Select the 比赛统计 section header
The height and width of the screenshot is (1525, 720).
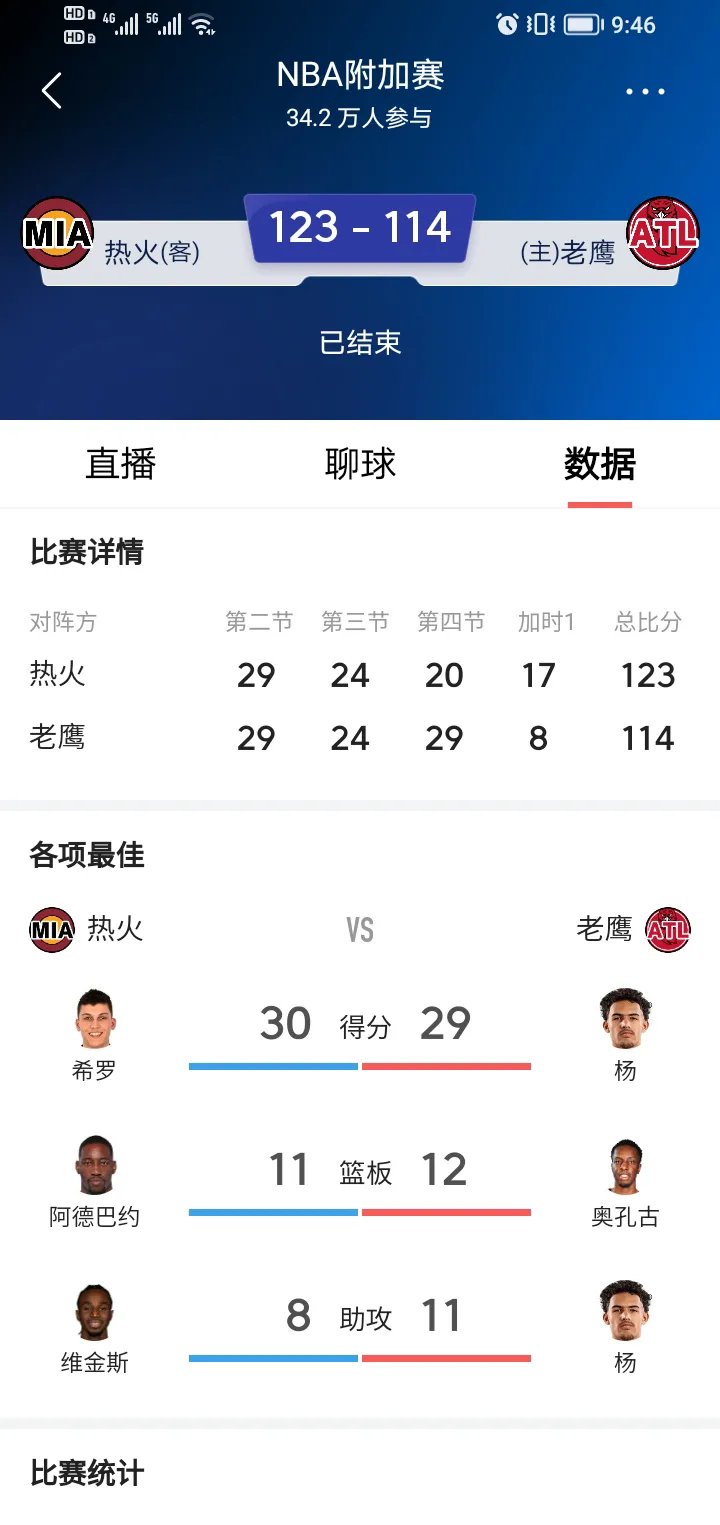click(x=86, y=1473)
